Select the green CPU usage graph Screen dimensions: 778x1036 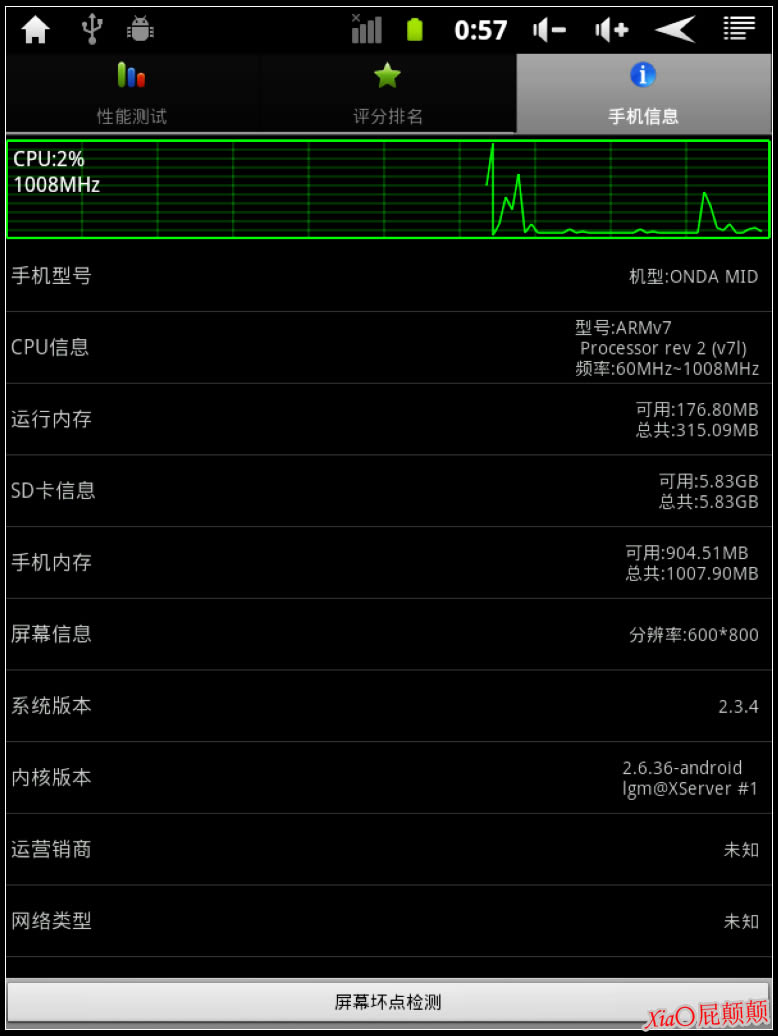(x=388, y=189)
